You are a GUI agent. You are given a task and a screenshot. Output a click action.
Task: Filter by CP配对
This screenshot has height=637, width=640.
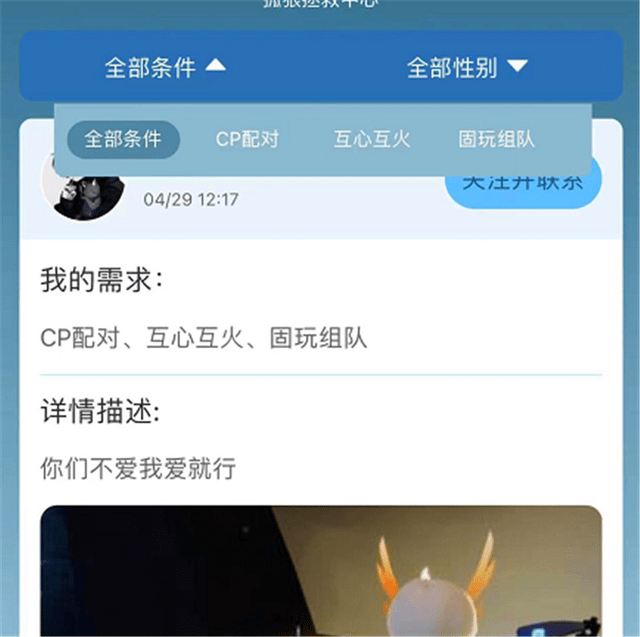pos(247,139)
